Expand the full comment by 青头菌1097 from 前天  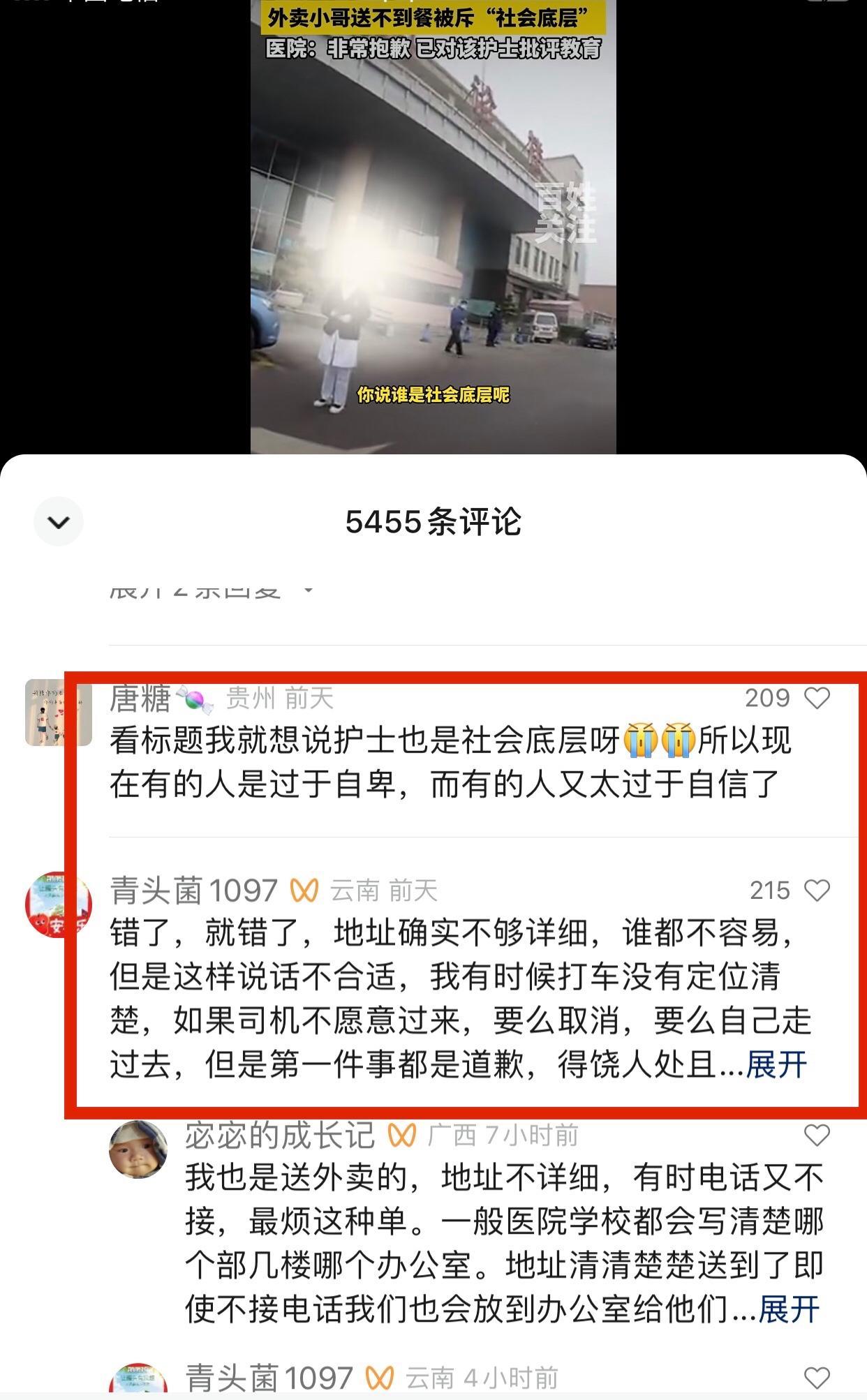[x=776, y=1065]
